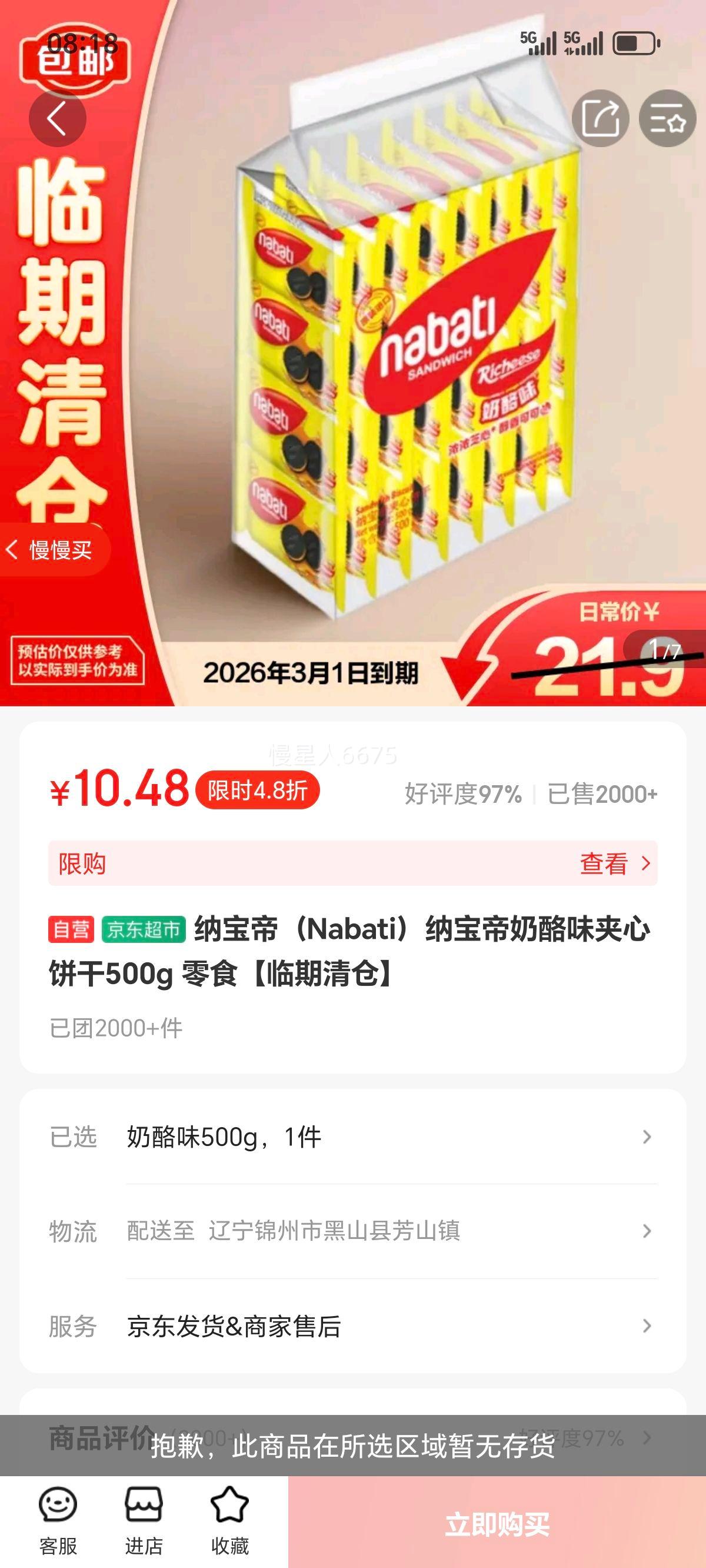Tap the back arrow to return

[56, 118]
